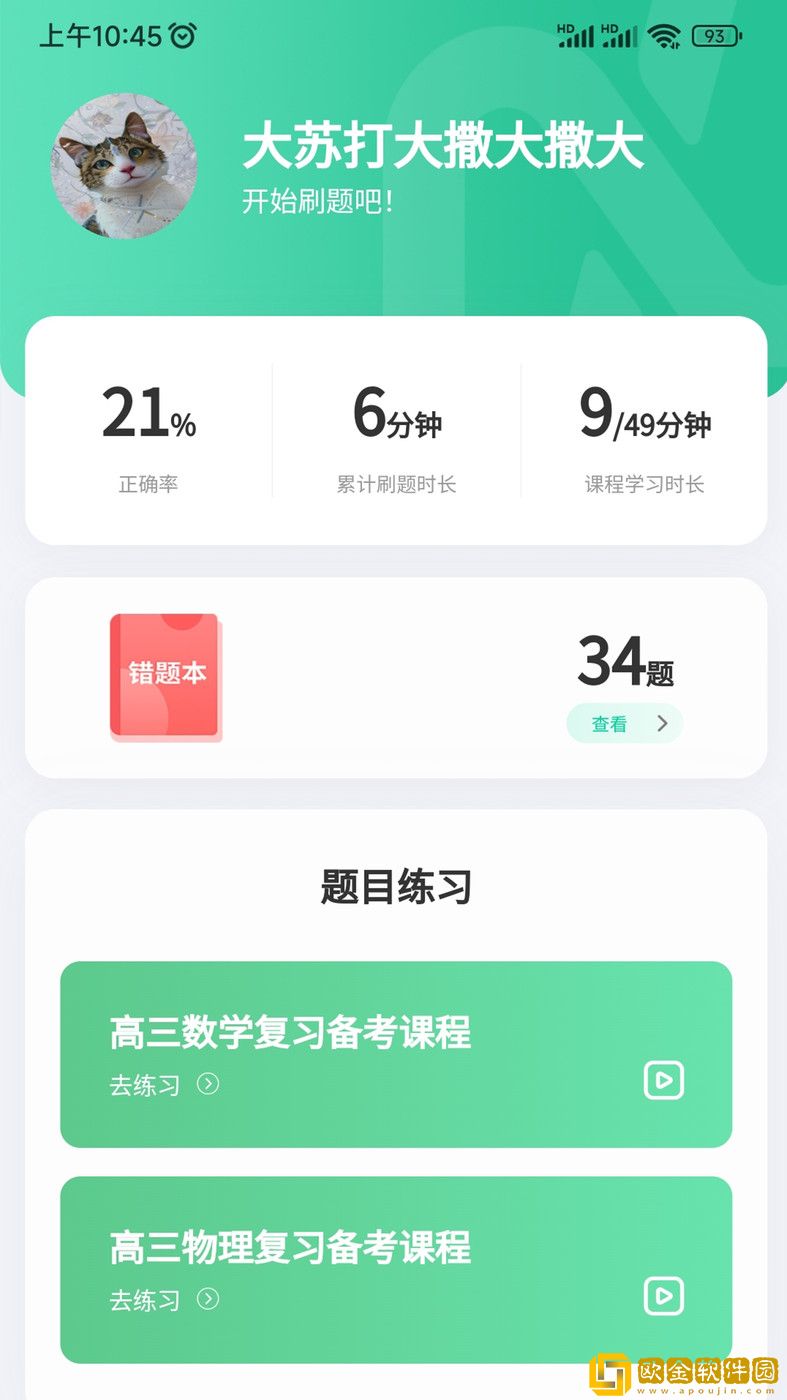Tap 去练习 under 高三物理复习备考课程
Screen dimensions: 787x1400
point(164,1300)
